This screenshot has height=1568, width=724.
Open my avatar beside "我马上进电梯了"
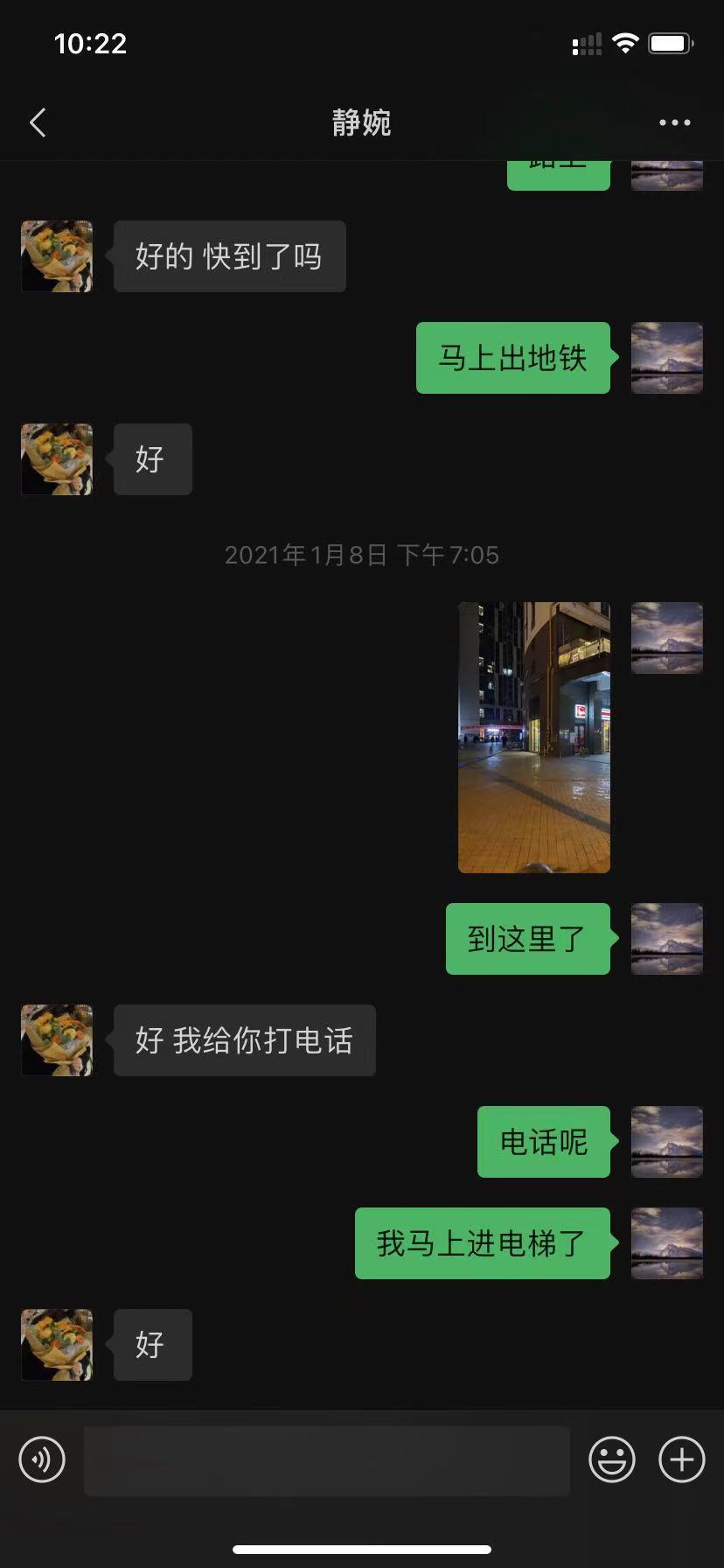666,1243
